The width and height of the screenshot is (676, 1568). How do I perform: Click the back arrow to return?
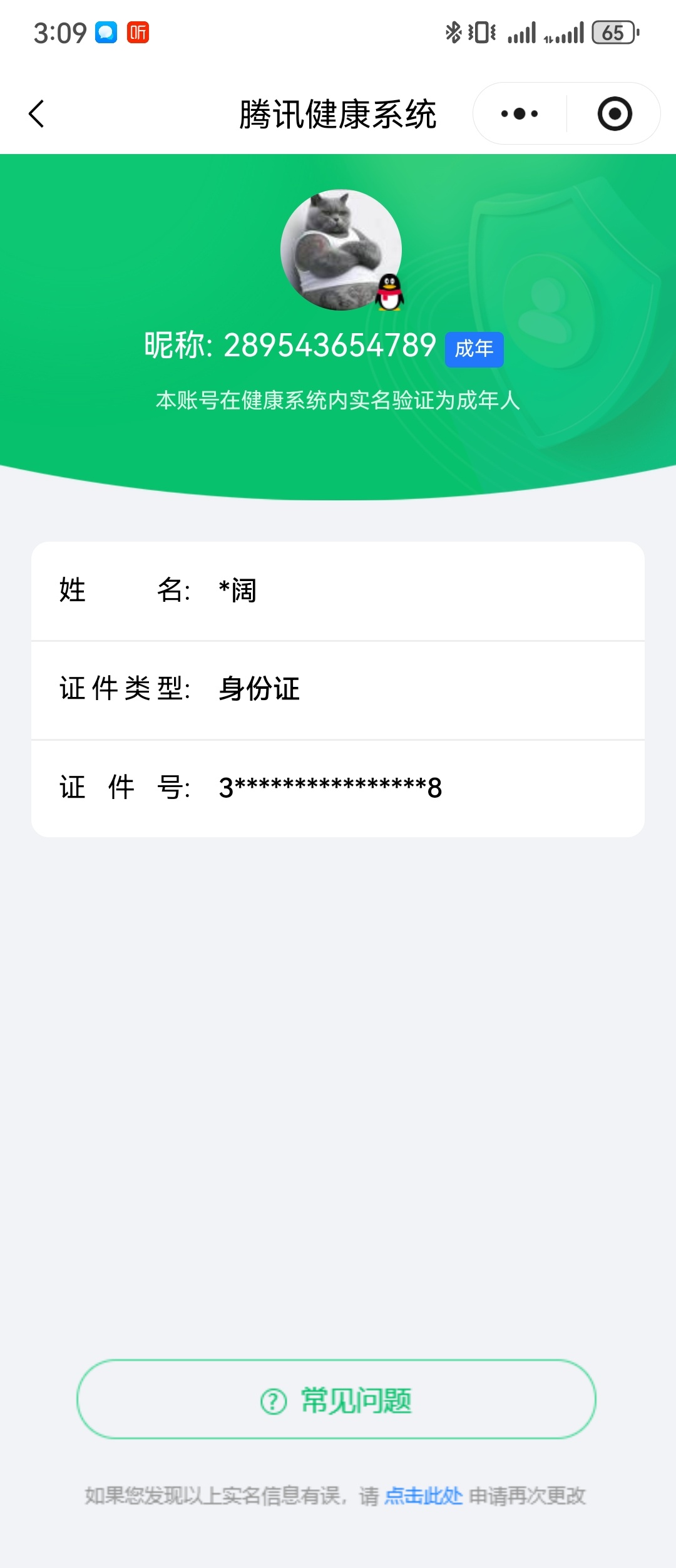point(37,114)
